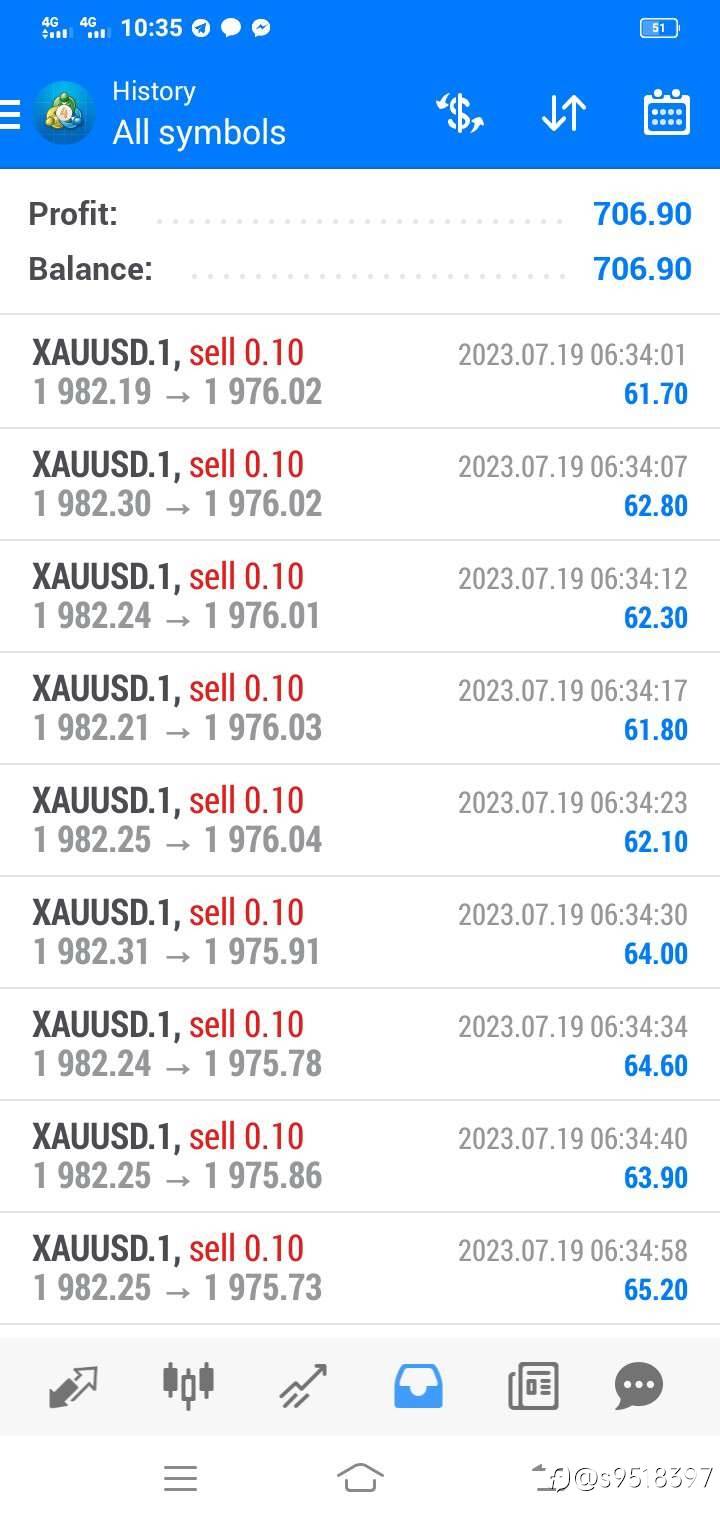Select the trade with profit 64.00
Screen dimensions: 720x1520
click(x=360, y=932)
